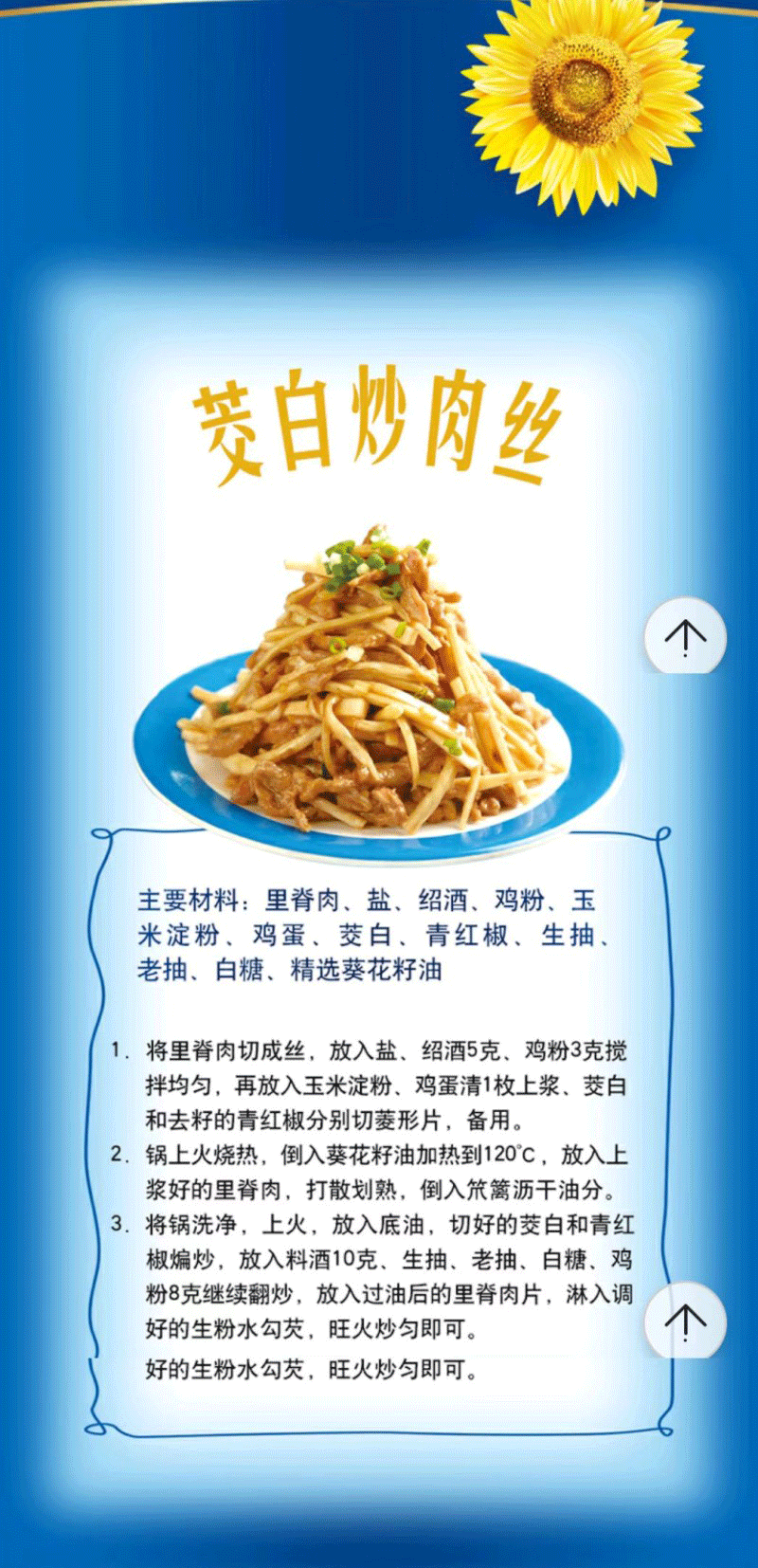Image resolution: width=758 pixels, height=1568 pixels.
Task: Tap the back-to-top arrow beside the recipe steps
Action: [x=685, y=1320]
